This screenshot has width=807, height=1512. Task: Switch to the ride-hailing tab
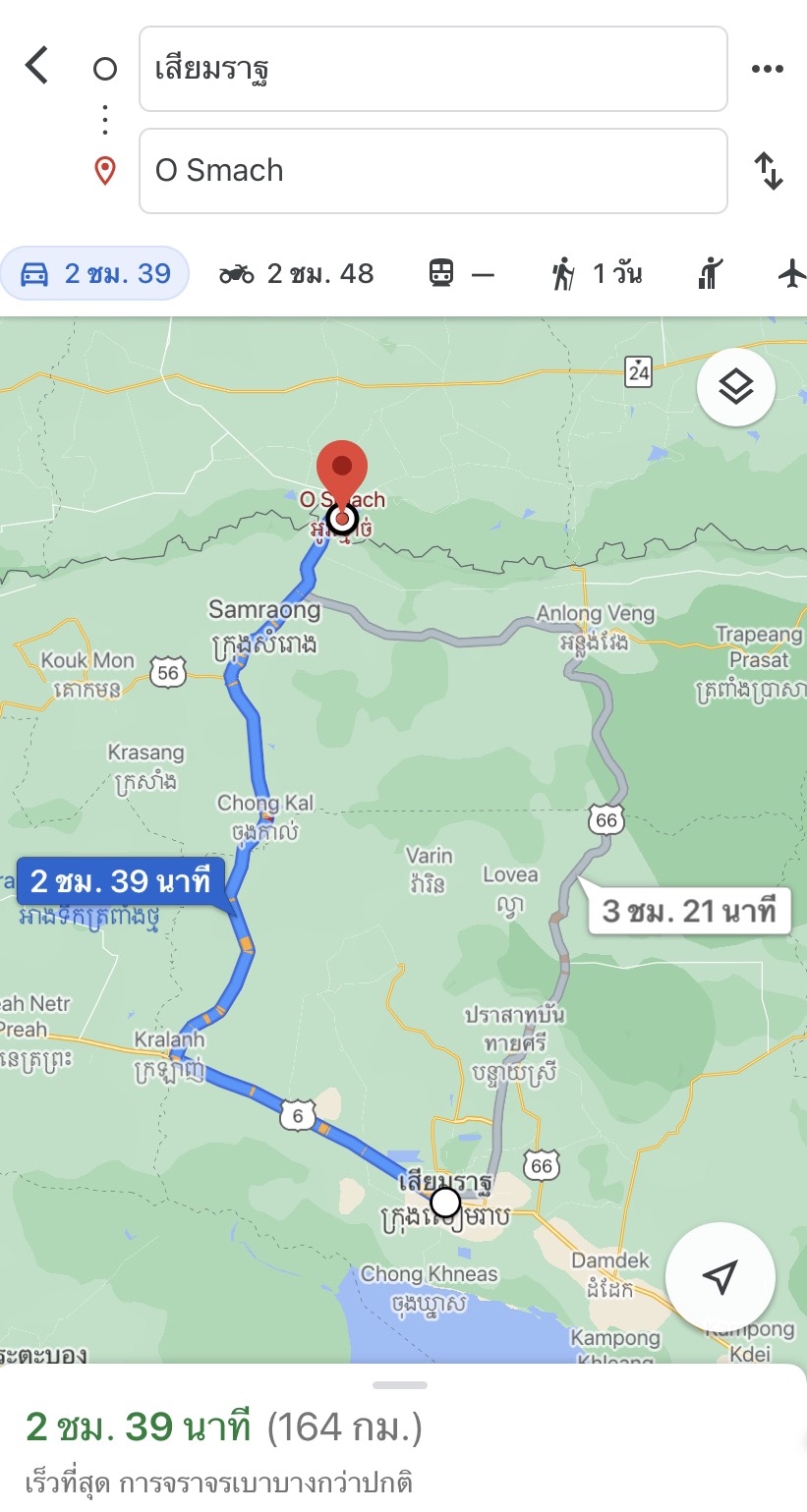click(710, 274)
